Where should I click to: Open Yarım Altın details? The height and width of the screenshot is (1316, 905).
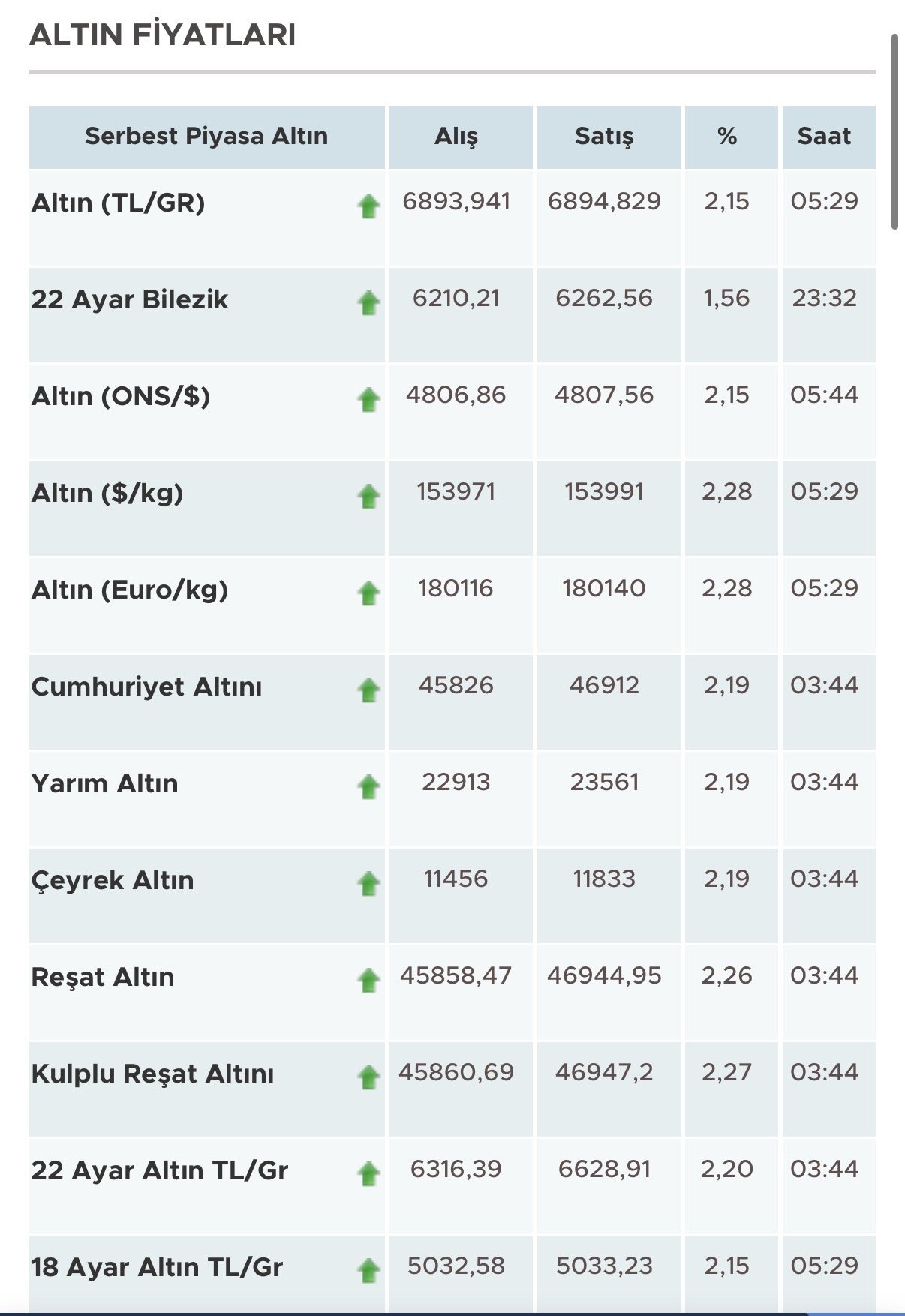point(105,783)
